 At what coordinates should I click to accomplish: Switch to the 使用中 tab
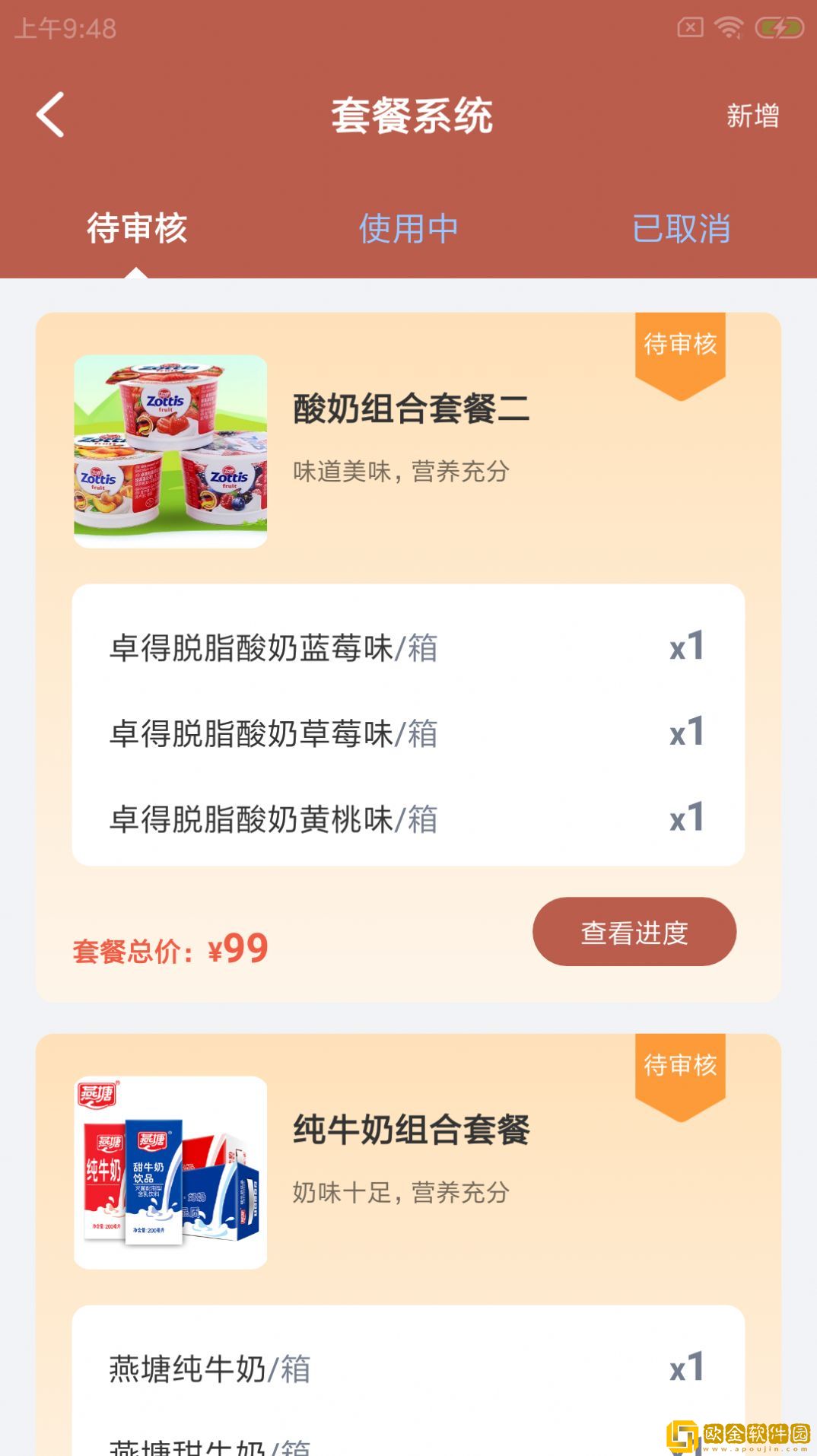[408, 228]
